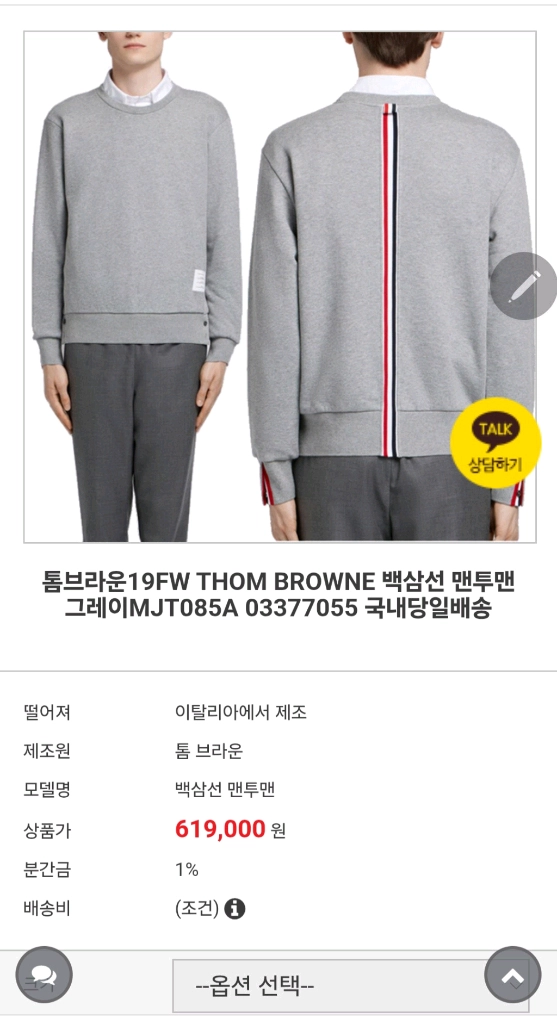Open the option selection dropdown
This screenshot has height=1024, width=557.
350,985
